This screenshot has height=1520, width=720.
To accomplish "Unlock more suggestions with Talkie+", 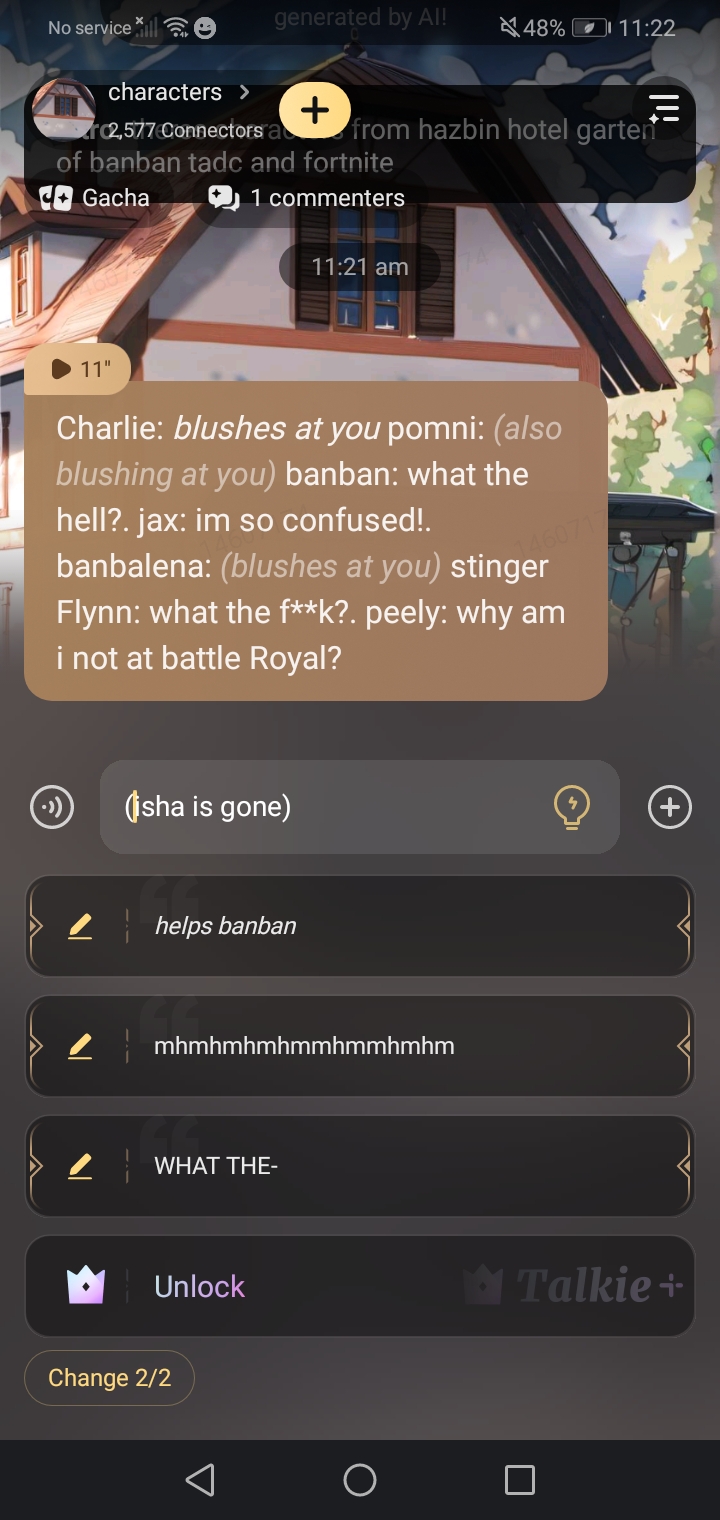I will (x=360, y=1286).
